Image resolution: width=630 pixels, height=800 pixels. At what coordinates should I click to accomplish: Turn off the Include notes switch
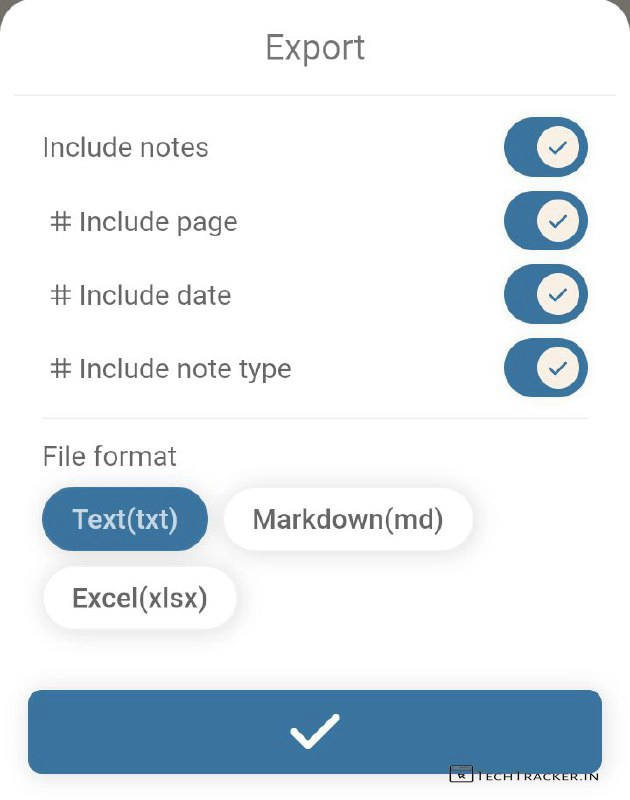(x=545, y=148)
